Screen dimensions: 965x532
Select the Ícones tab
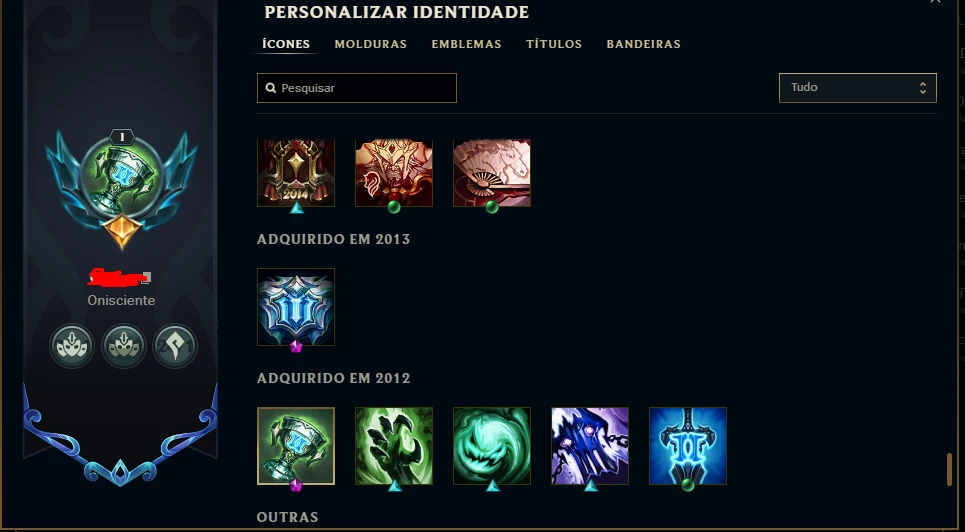point(285,44)
